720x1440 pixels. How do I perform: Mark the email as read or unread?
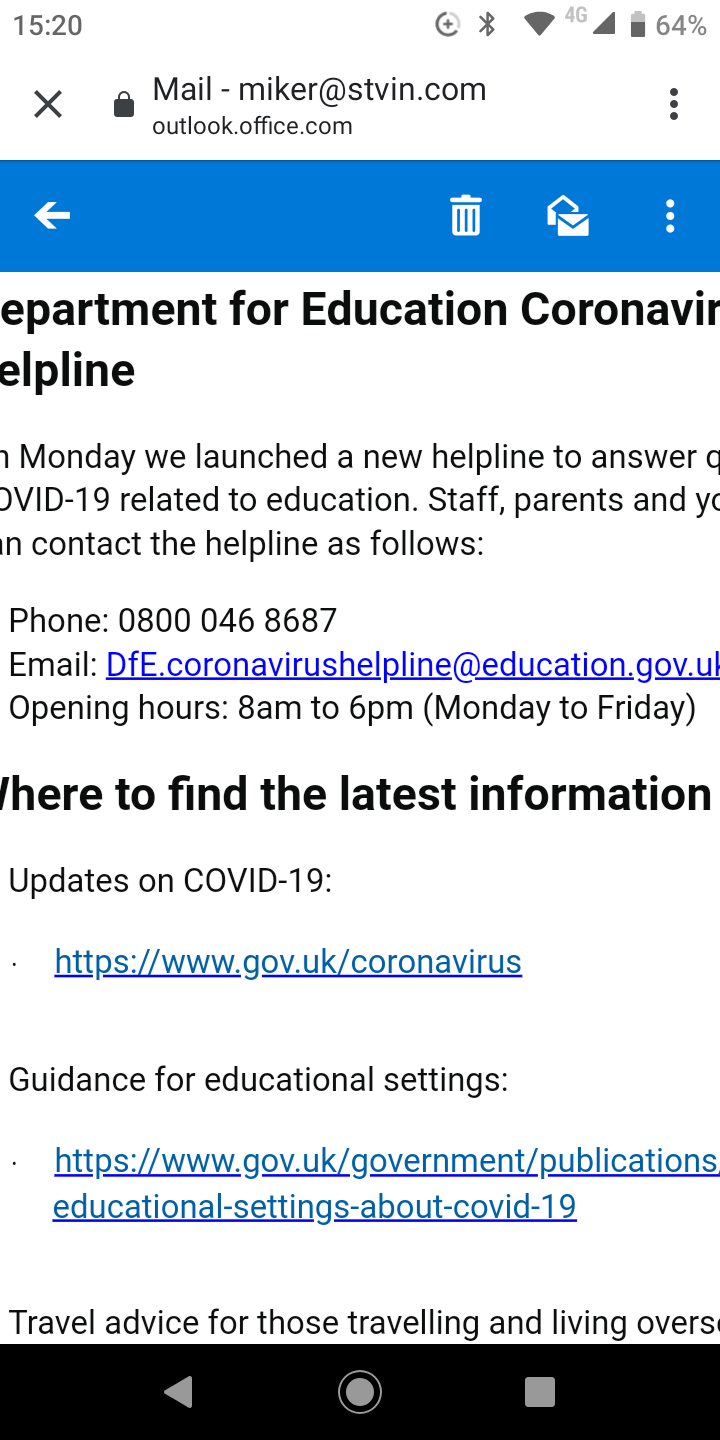click(x=568, y=215)
